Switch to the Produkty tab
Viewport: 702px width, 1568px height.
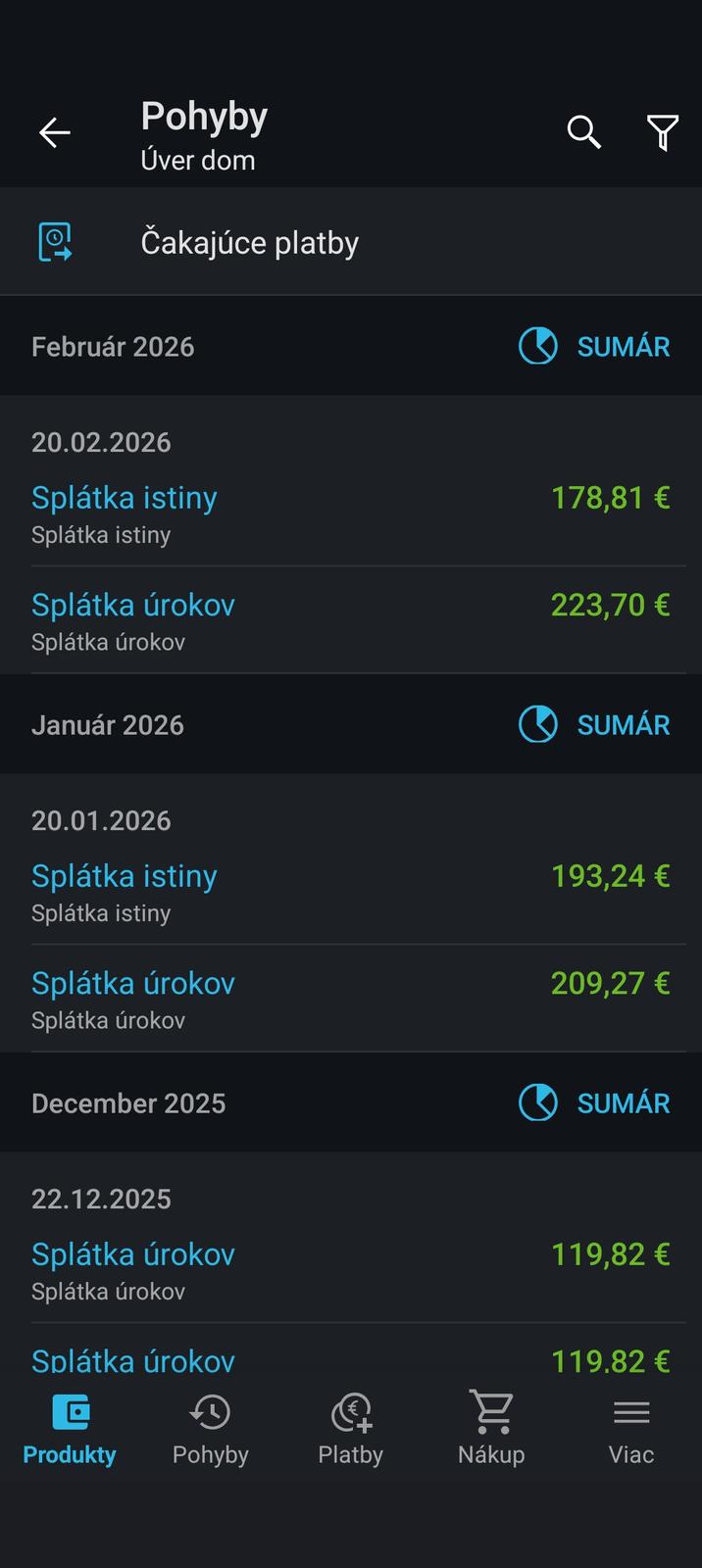point(70,1430)
